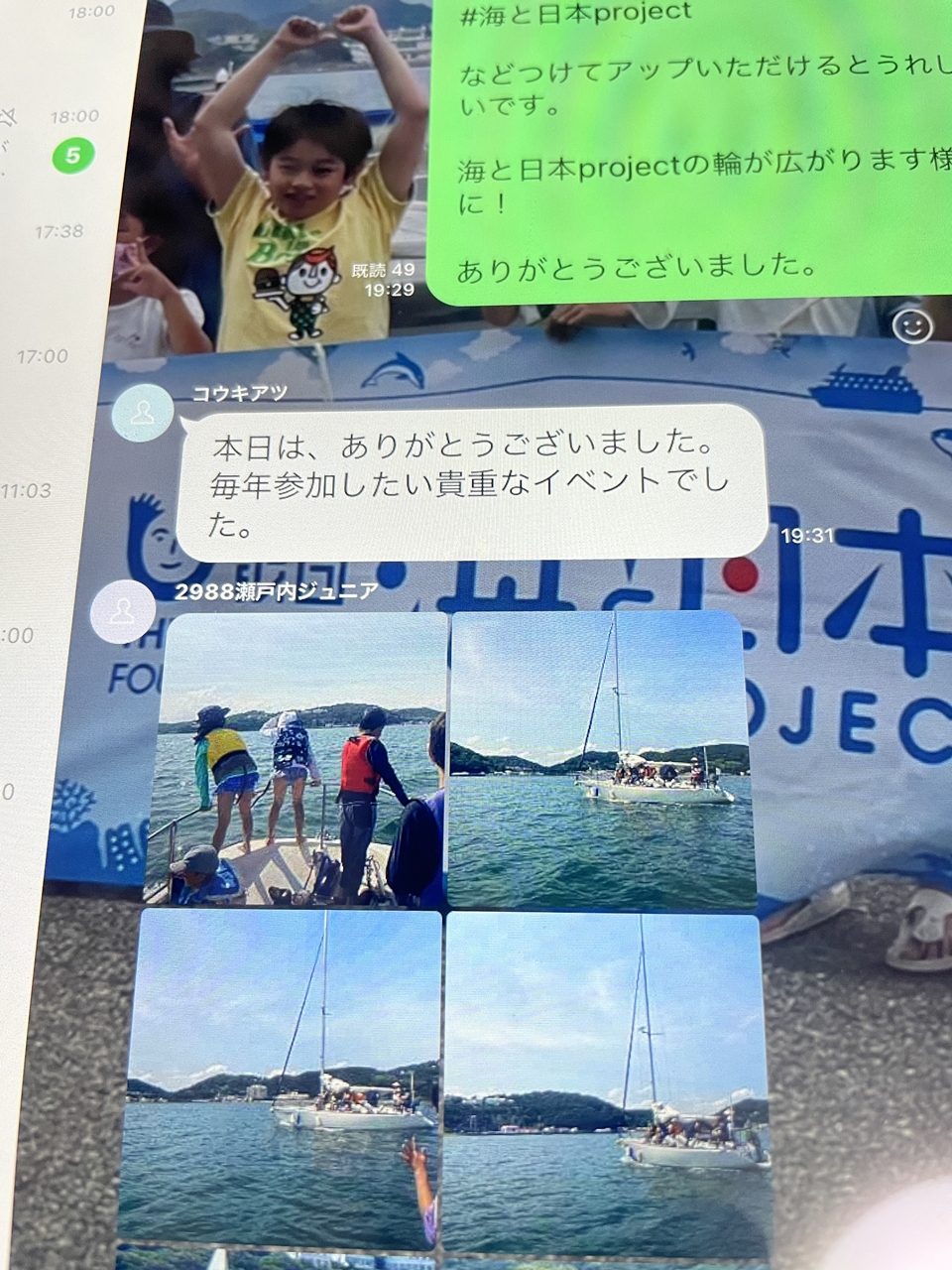Screen dimensions: 952x1270
Task: Open the sailboat photo with a raised hand
Action: point(283,1077)
